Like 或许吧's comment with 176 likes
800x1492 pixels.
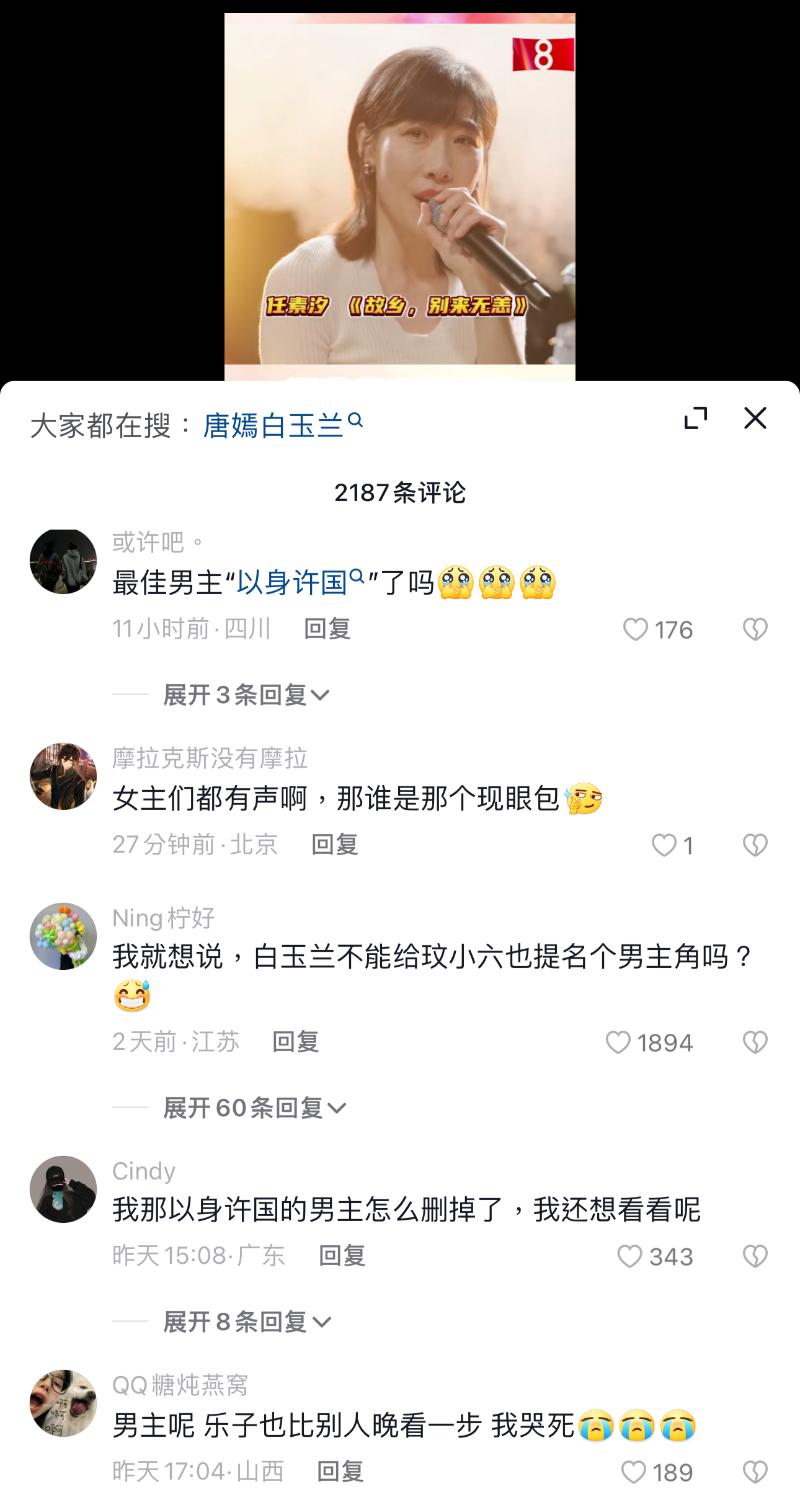pyautogui.click(x=636, y=629)
